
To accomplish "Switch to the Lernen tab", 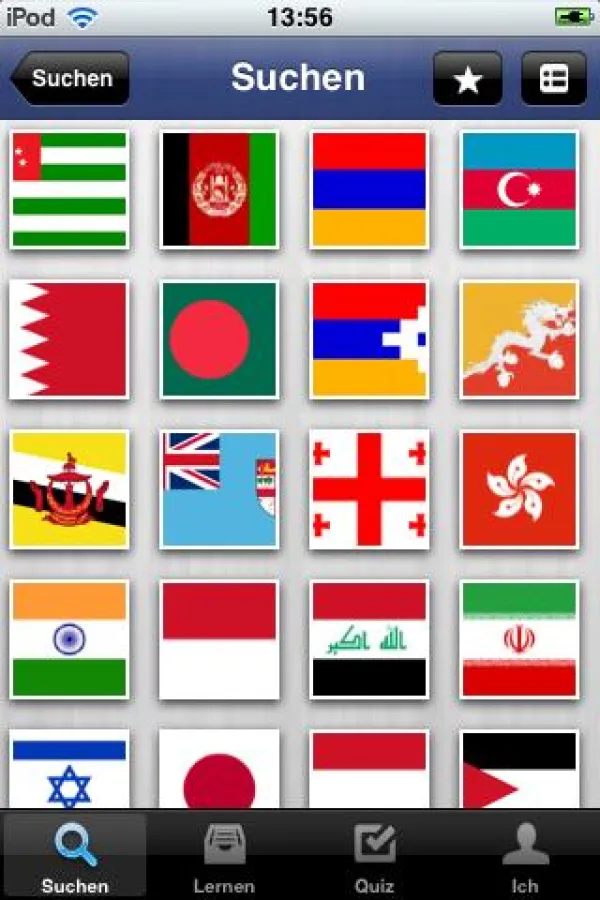I will pos(224,857).
